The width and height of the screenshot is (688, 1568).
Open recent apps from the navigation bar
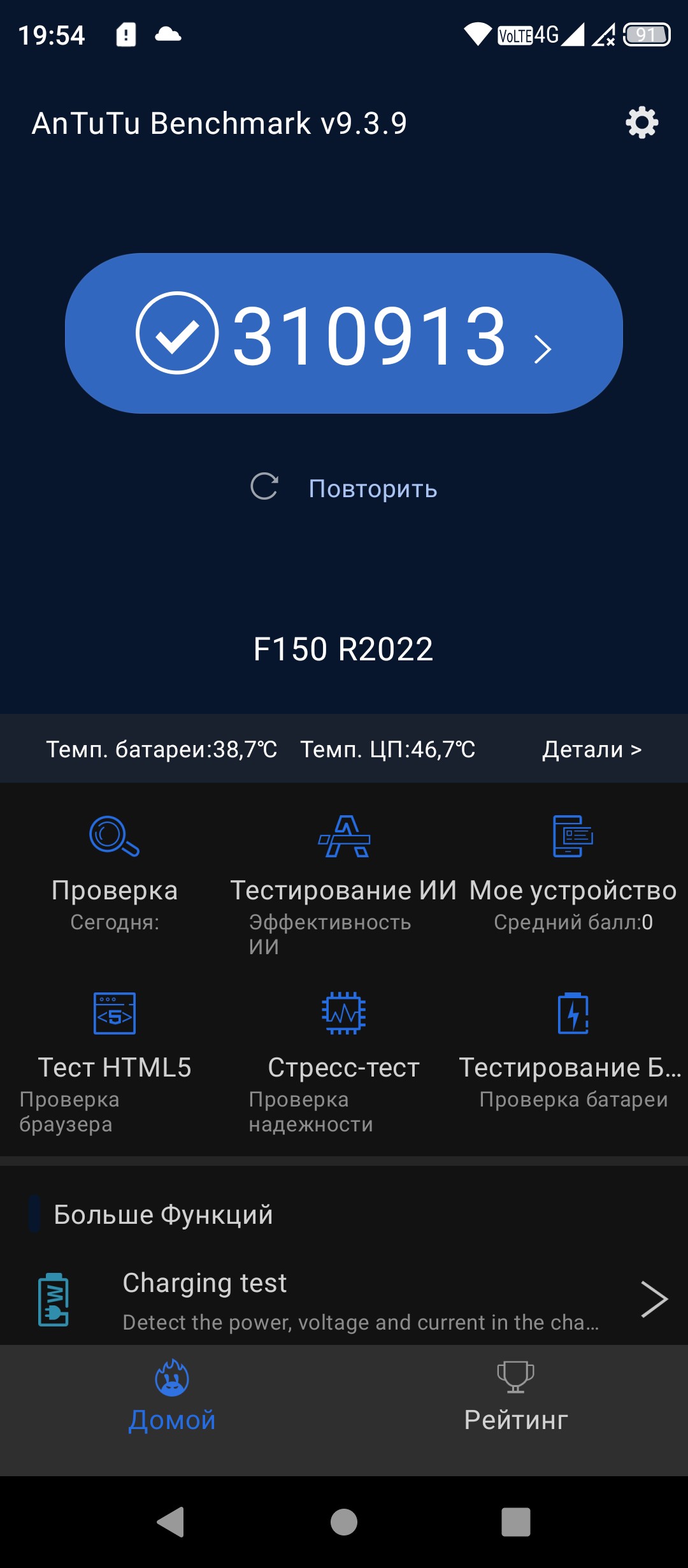(516, 1522)
